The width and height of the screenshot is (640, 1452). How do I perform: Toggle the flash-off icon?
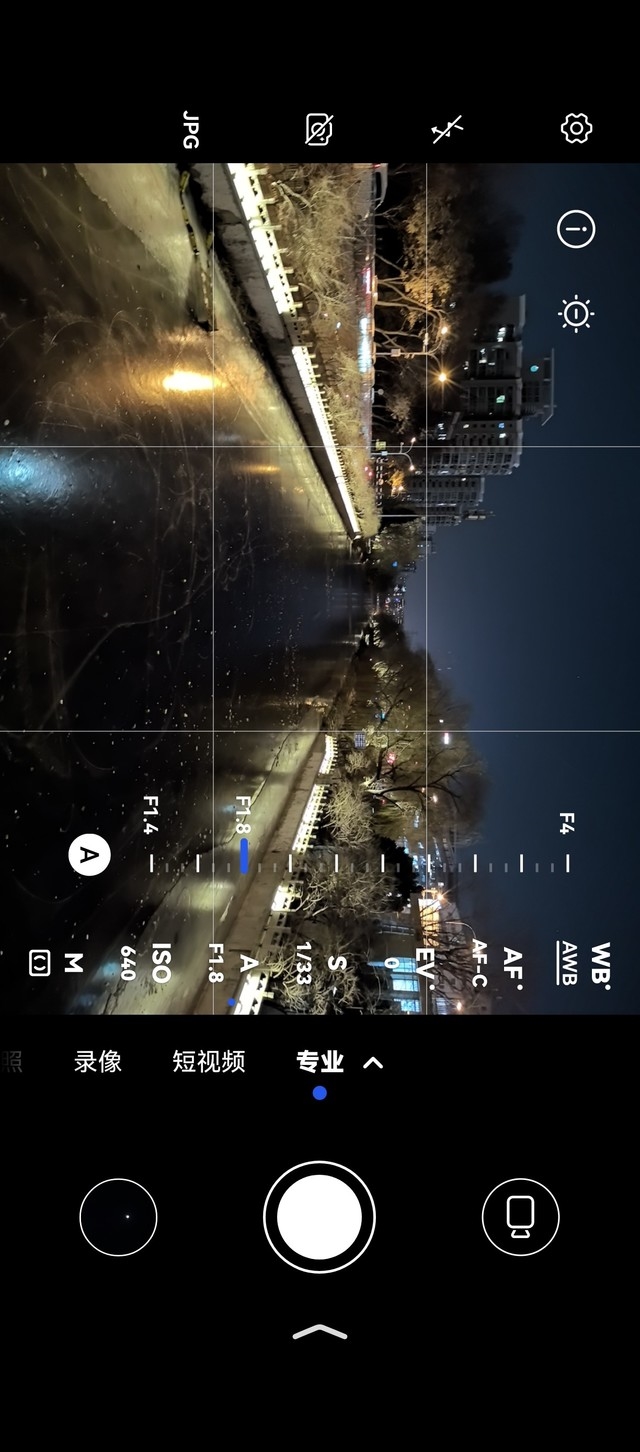coord(447,129)
